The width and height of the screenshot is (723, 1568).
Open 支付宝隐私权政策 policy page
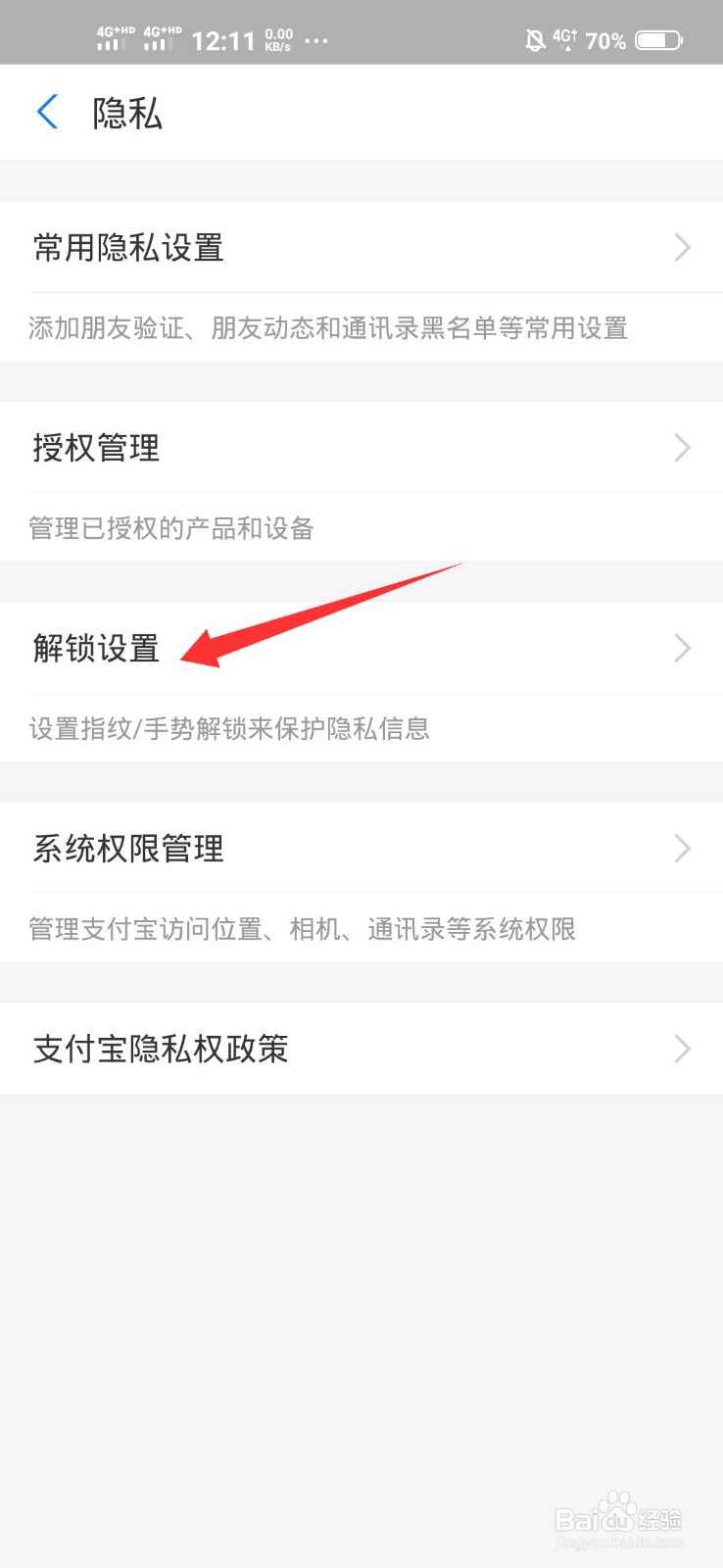click(160, 1049)
